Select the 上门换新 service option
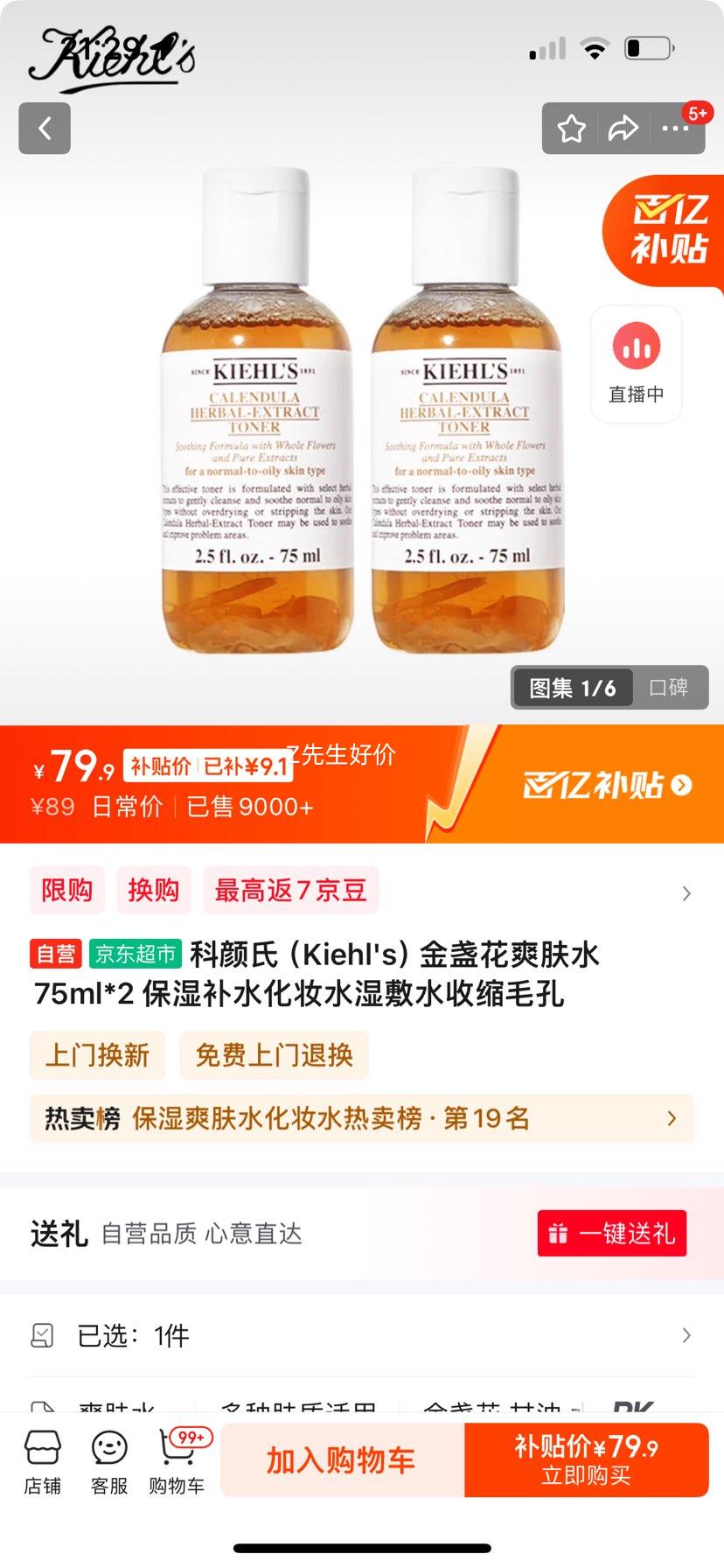 click(x=97, y=1055)
